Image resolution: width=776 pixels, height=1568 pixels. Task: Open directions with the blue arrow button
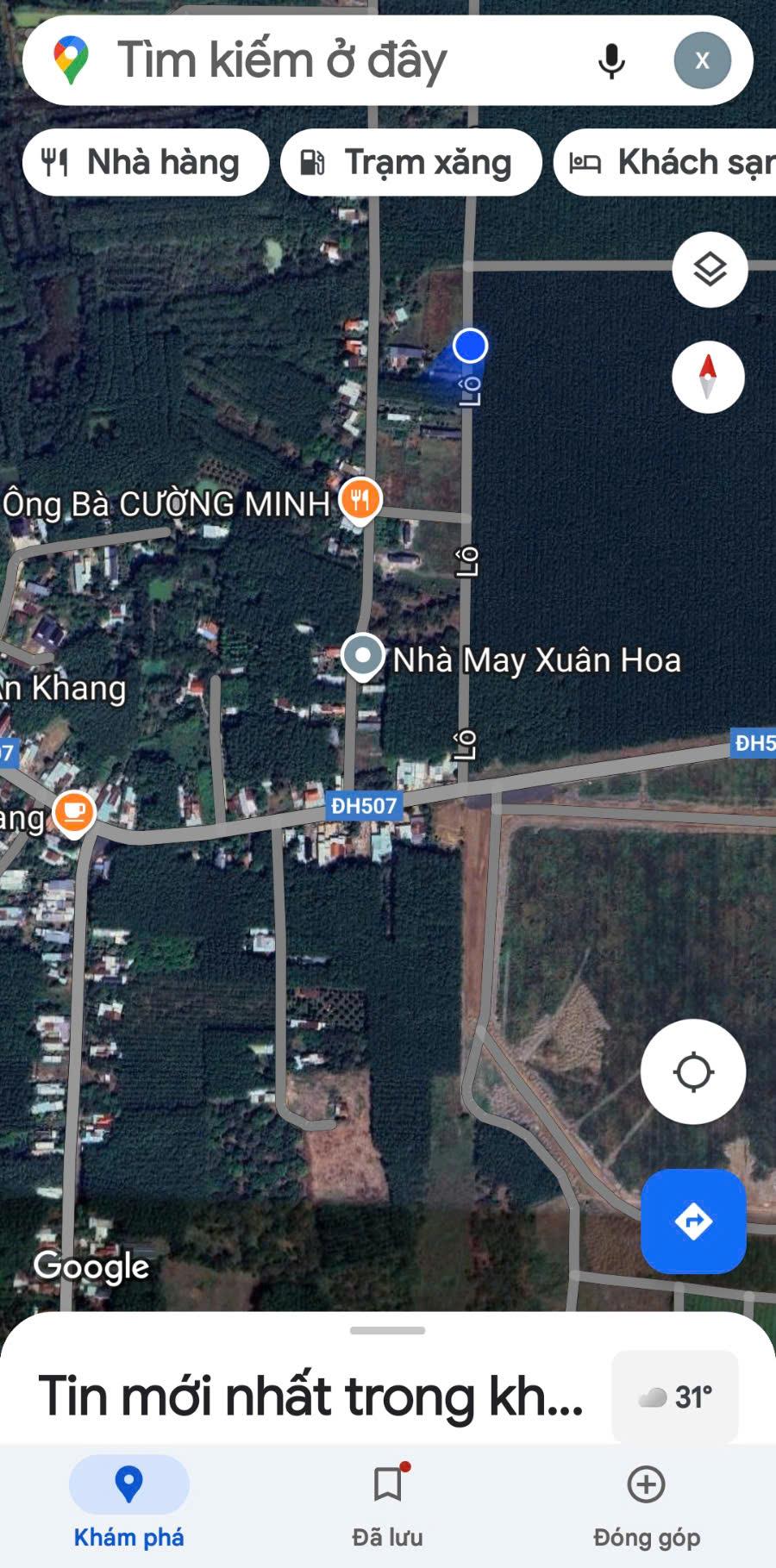coord(693,1221)
